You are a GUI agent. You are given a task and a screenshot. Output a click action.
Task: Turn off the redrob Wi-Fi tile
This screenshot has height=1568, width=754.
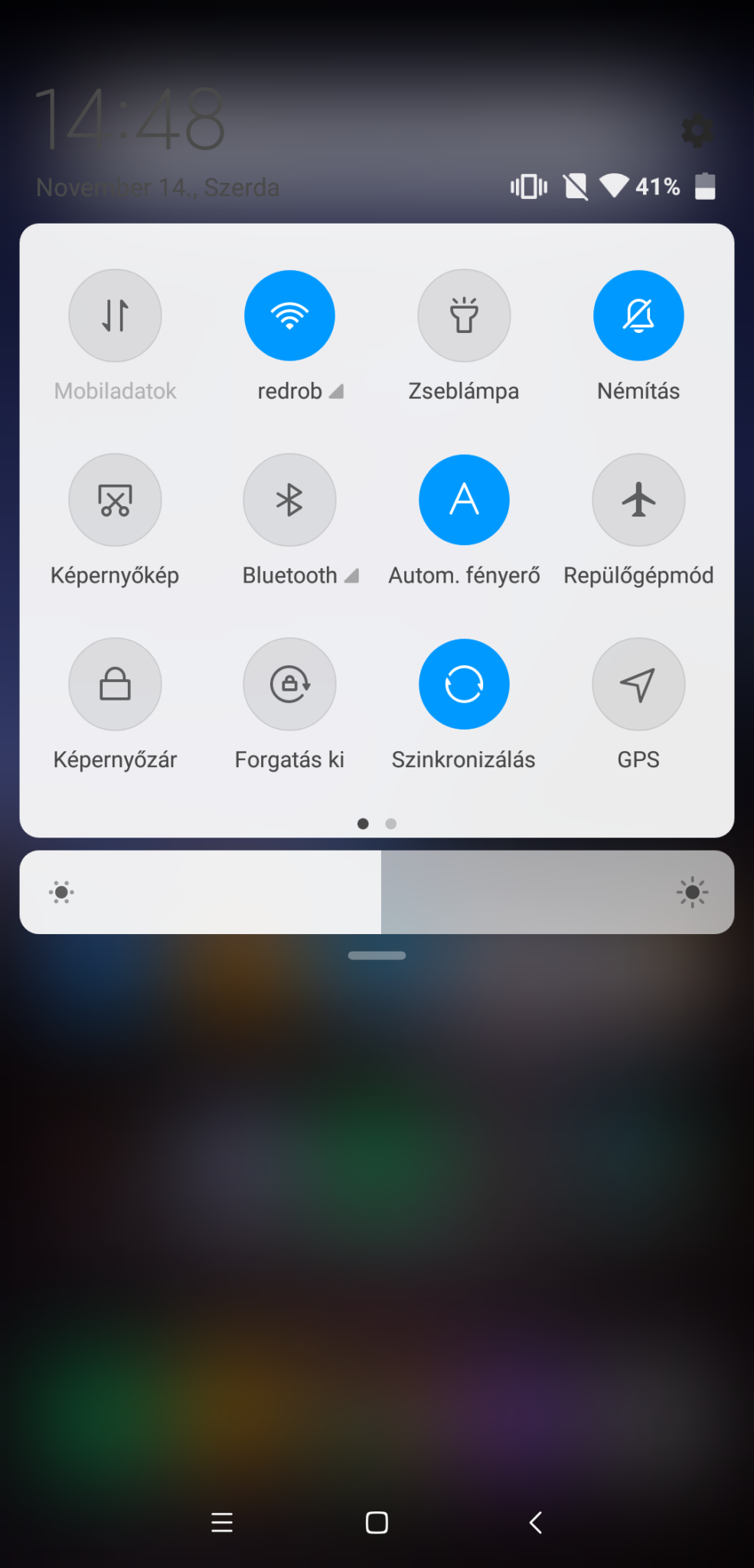[x=289, y=315]
